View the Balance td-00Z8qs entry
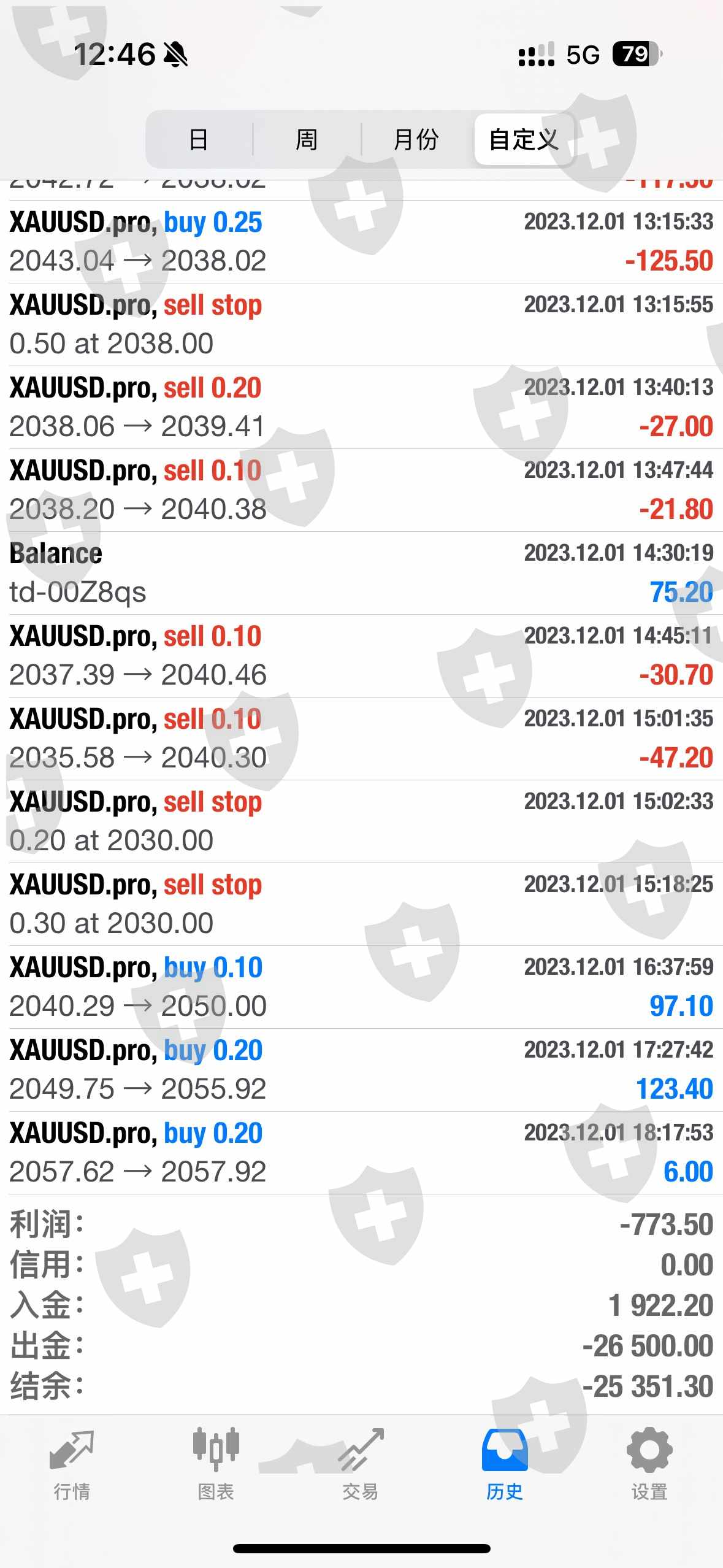This screenshot has width=723, height=1568. coord(361,573)
